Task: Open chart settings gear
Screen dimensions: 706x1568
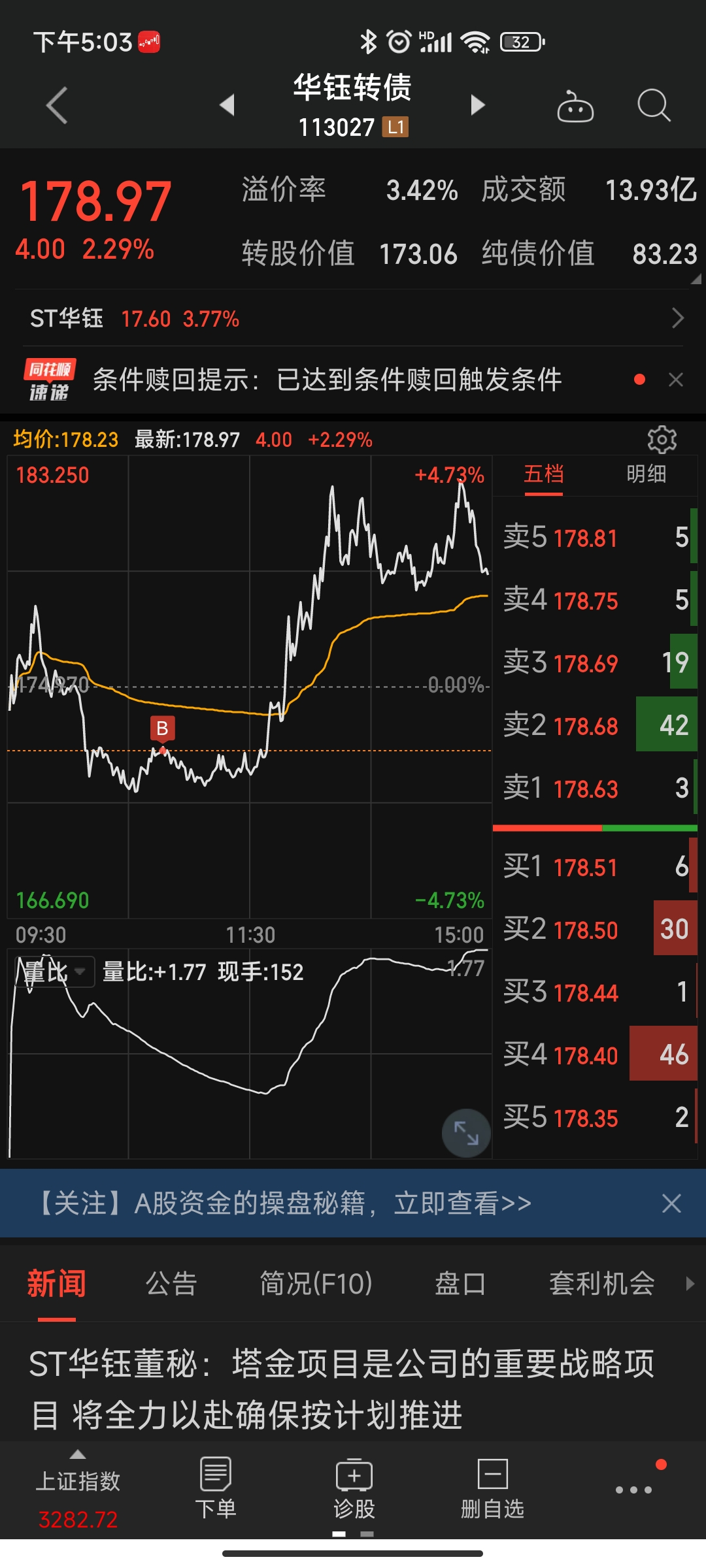Action: (662, 440)
